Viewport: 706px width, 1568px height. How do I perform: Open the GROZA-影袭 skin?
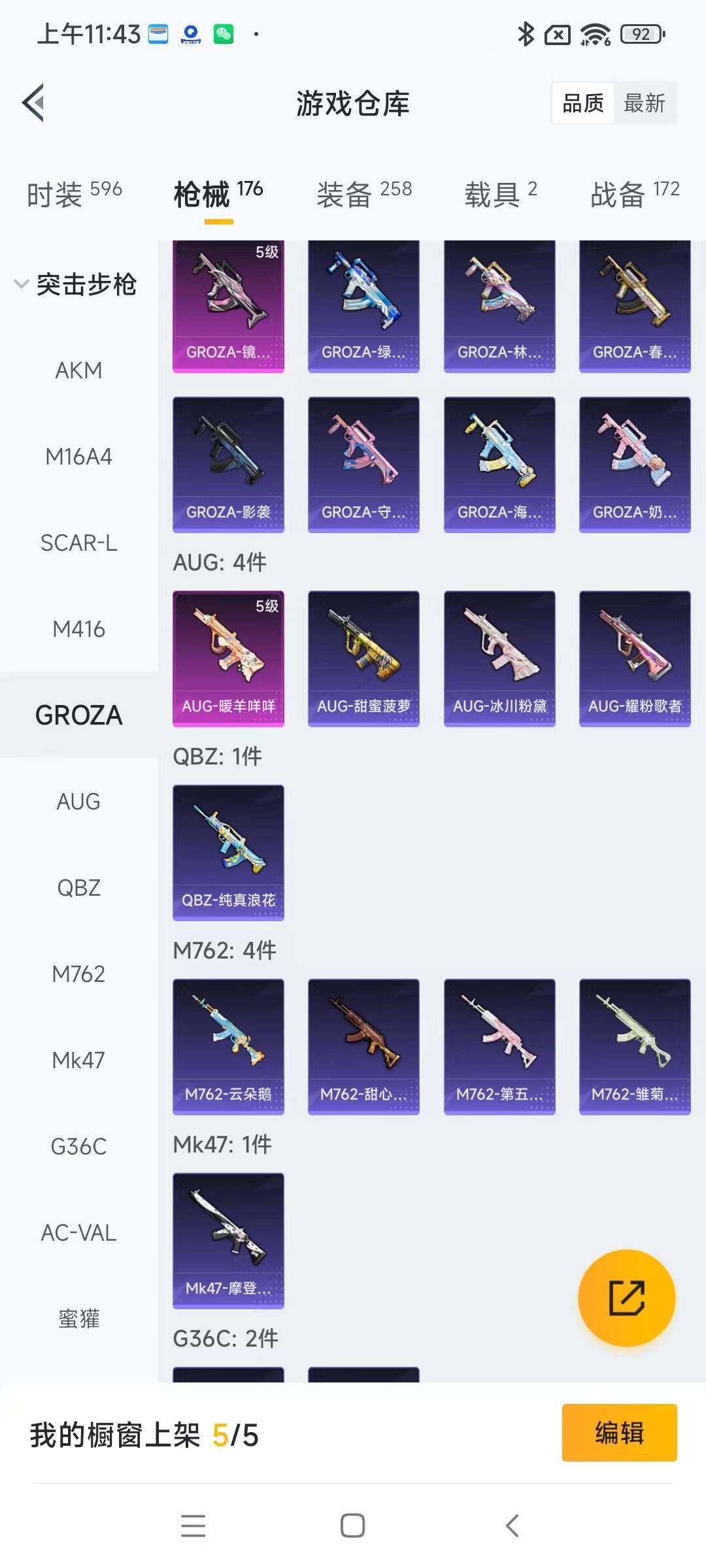228,464
